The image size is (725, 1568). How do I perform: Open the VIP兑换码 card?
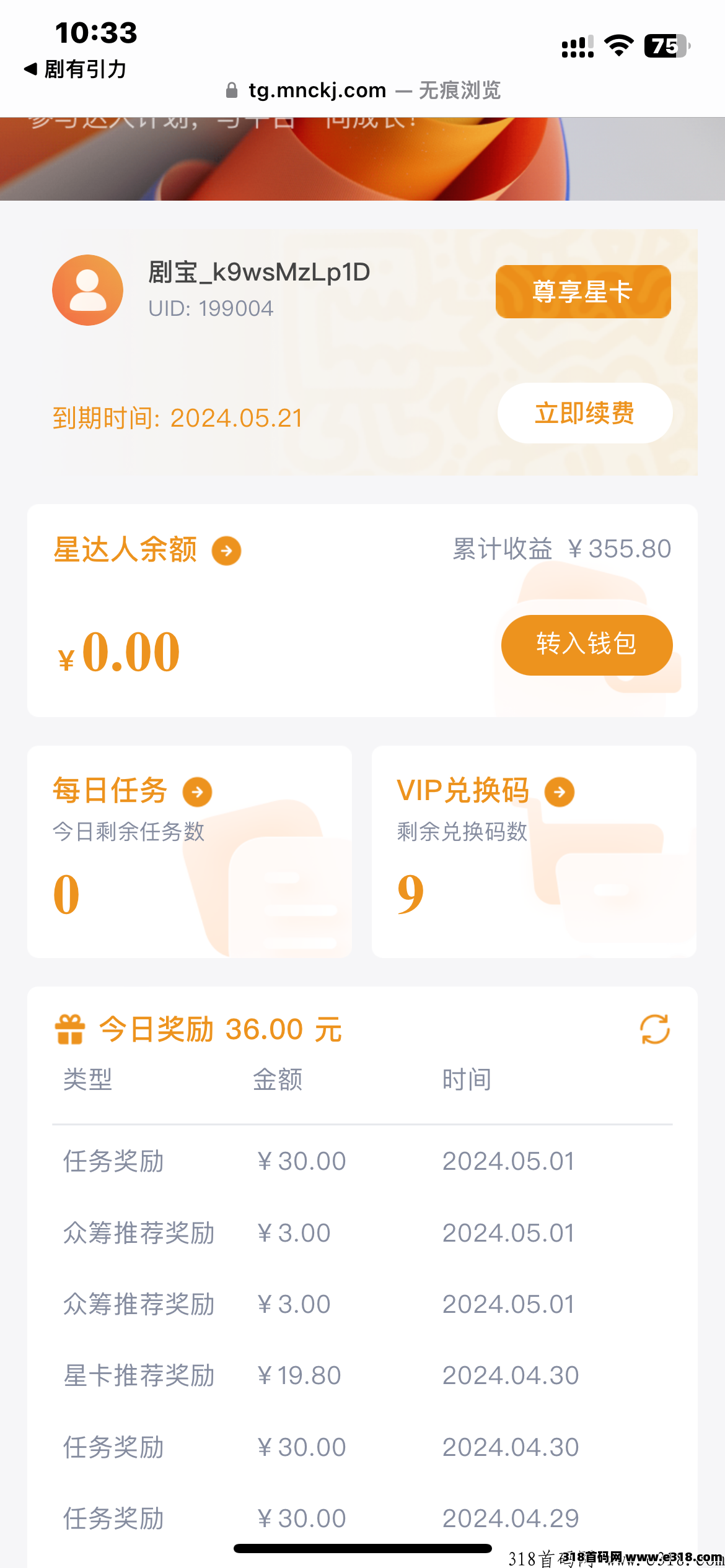[x=534, y=852]
